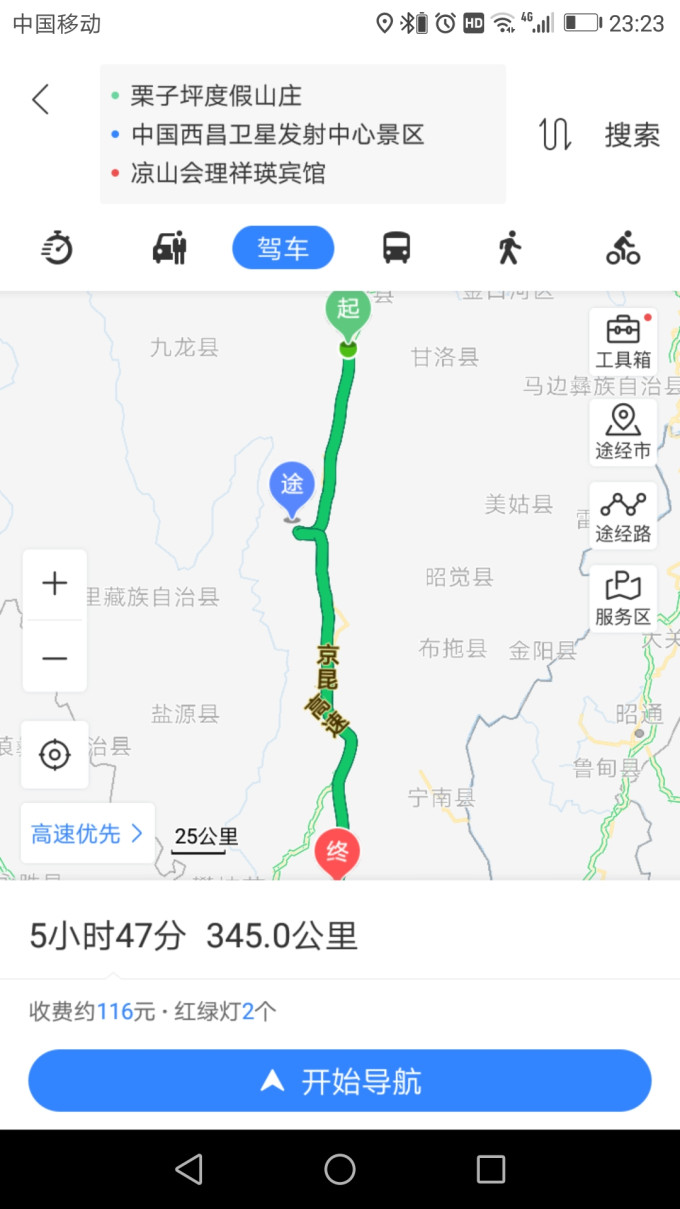This screenshot has width=680, height=1209.
Task: Go back using the top-left arrow
Action: click(x=40, y=99)
